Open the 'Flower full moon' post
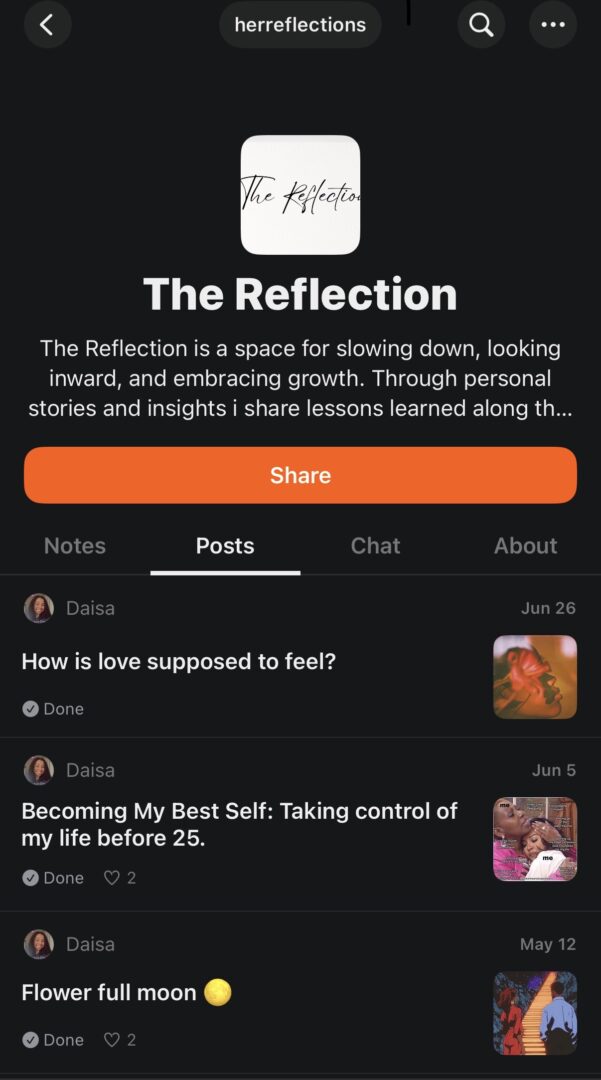 [x=110, y=993]
